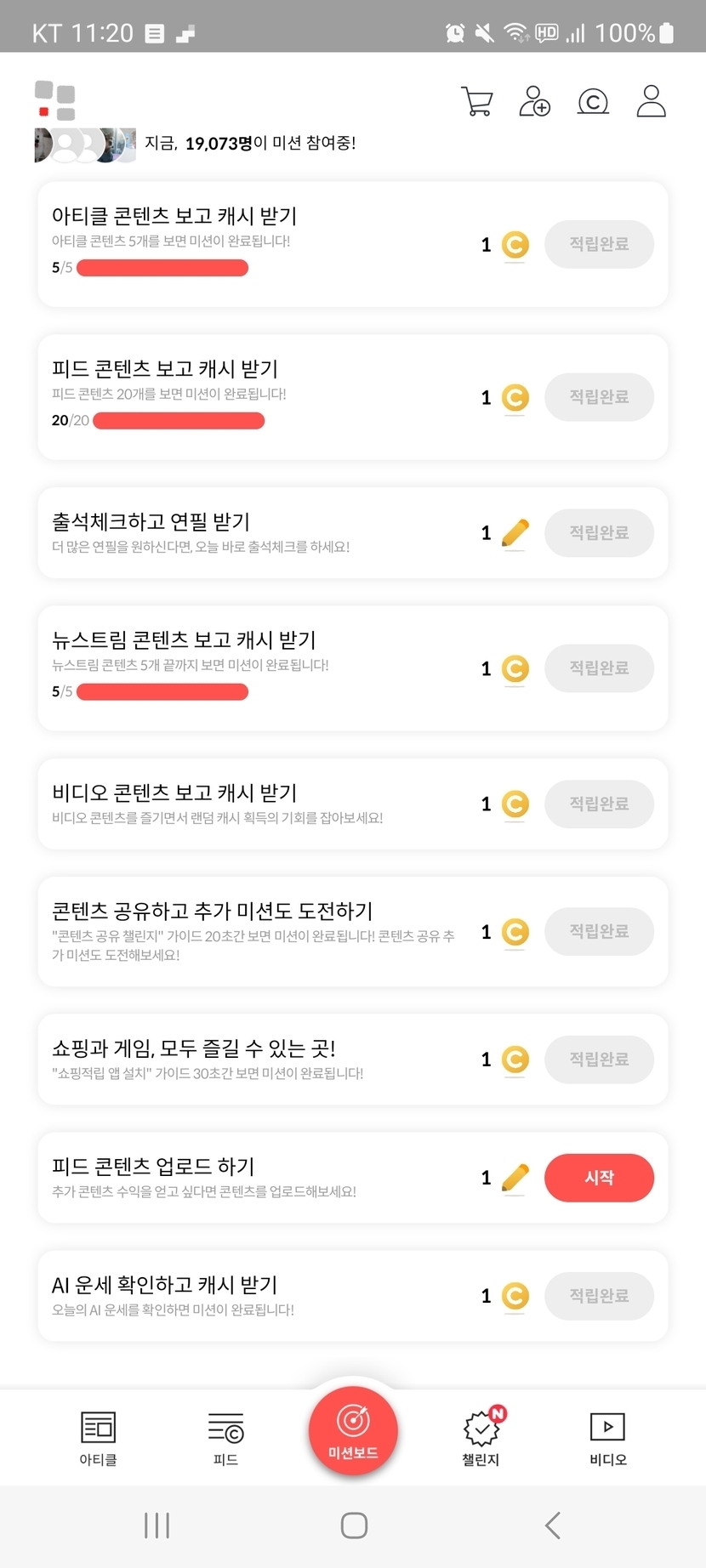Image resolution: width=706 pixels, height=1568 pixels.
Task: Open my profile page
Action: click(651, 101)
